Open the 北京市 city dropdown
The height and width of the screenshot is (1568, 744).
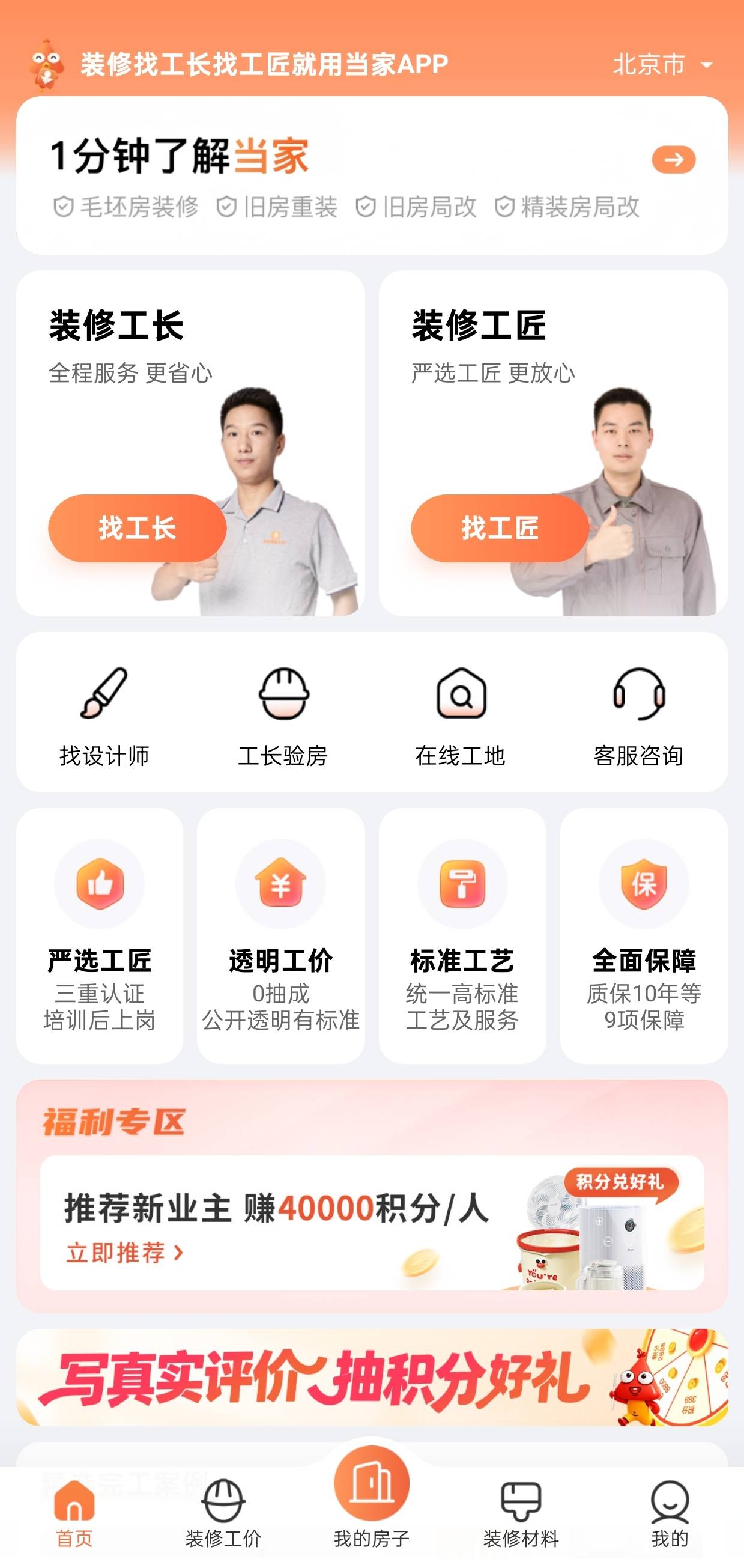point(662,64)
